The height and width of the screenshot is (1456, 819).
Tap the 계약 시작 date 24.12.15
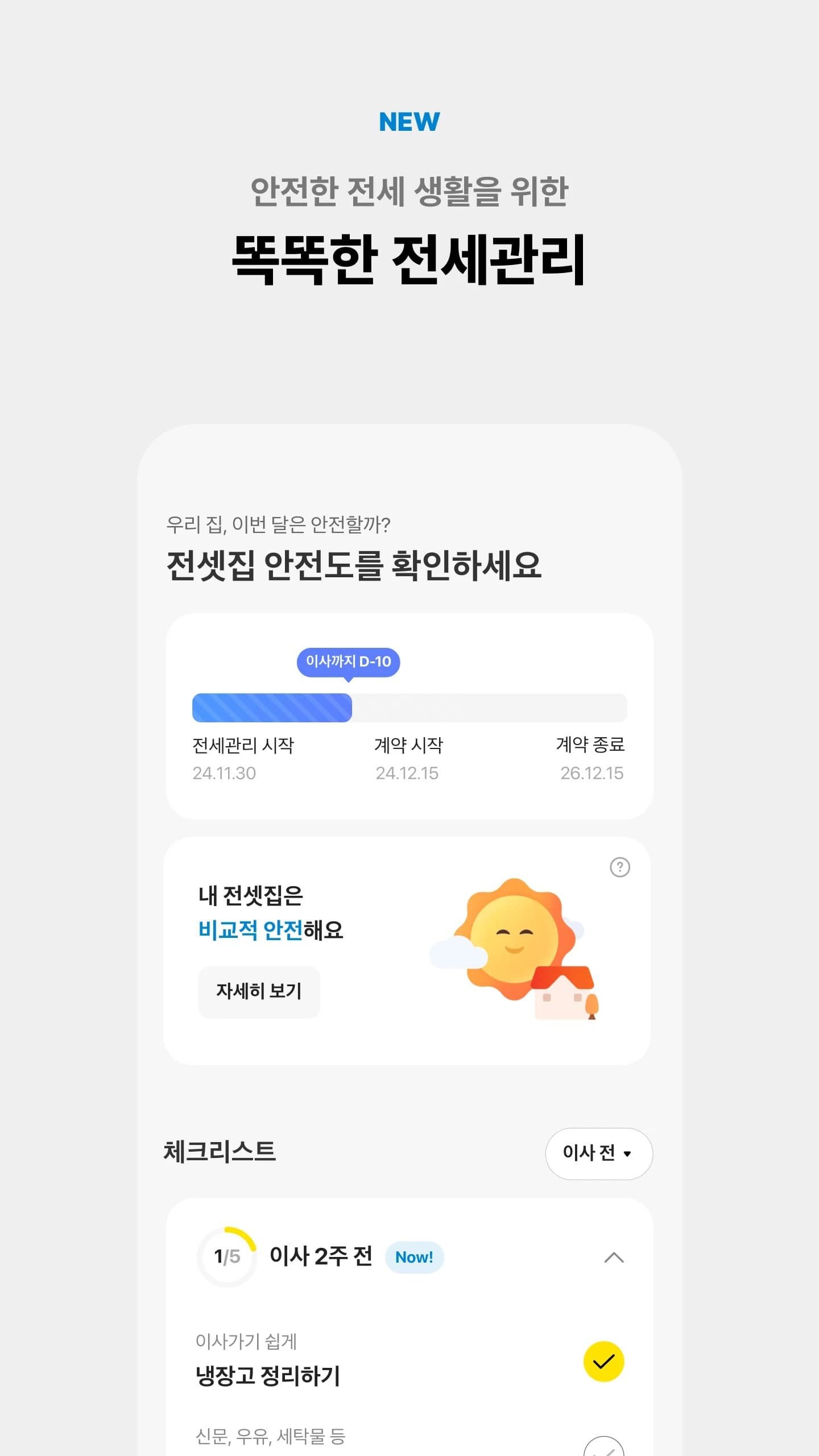click(407, 772)
